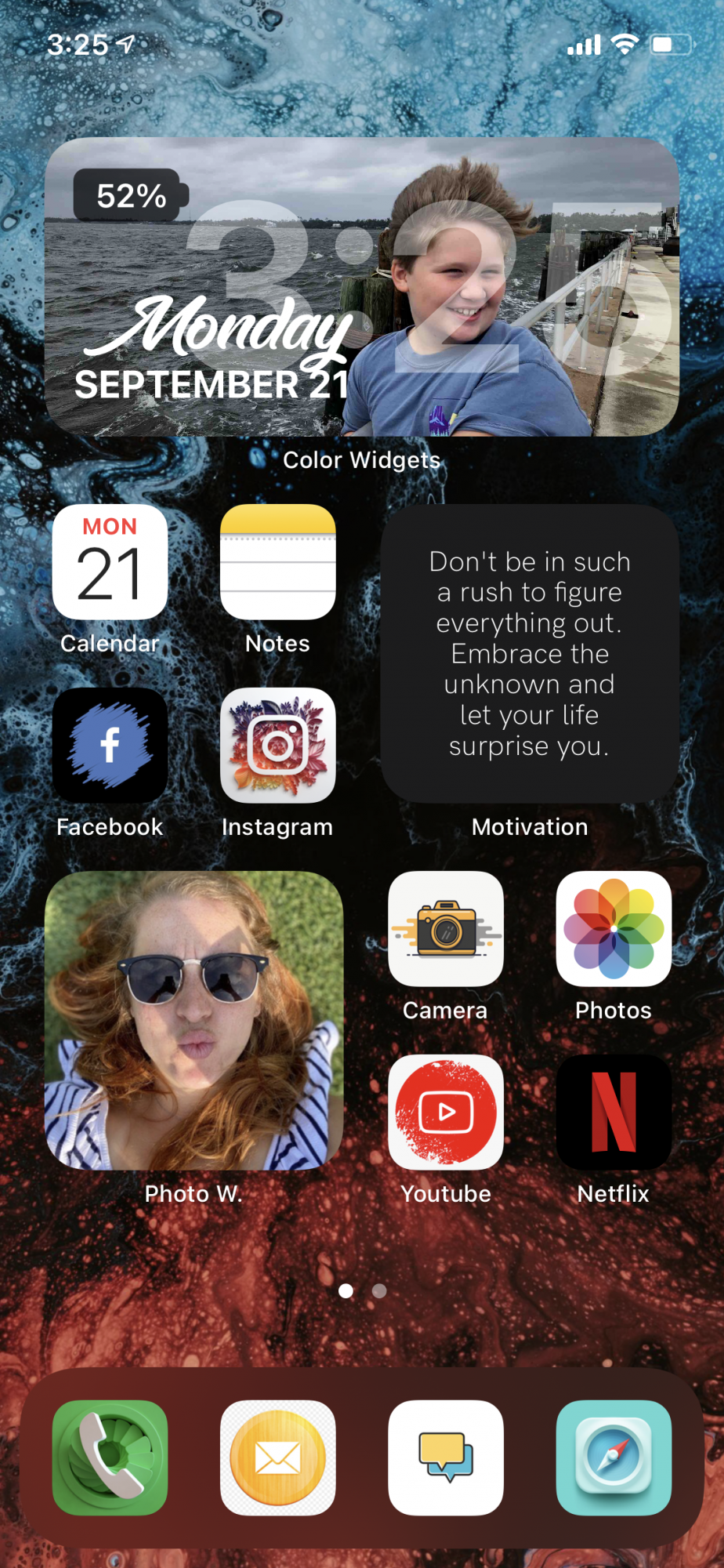
Task: Open Messages from the dock
Action: pos(446,1457)
